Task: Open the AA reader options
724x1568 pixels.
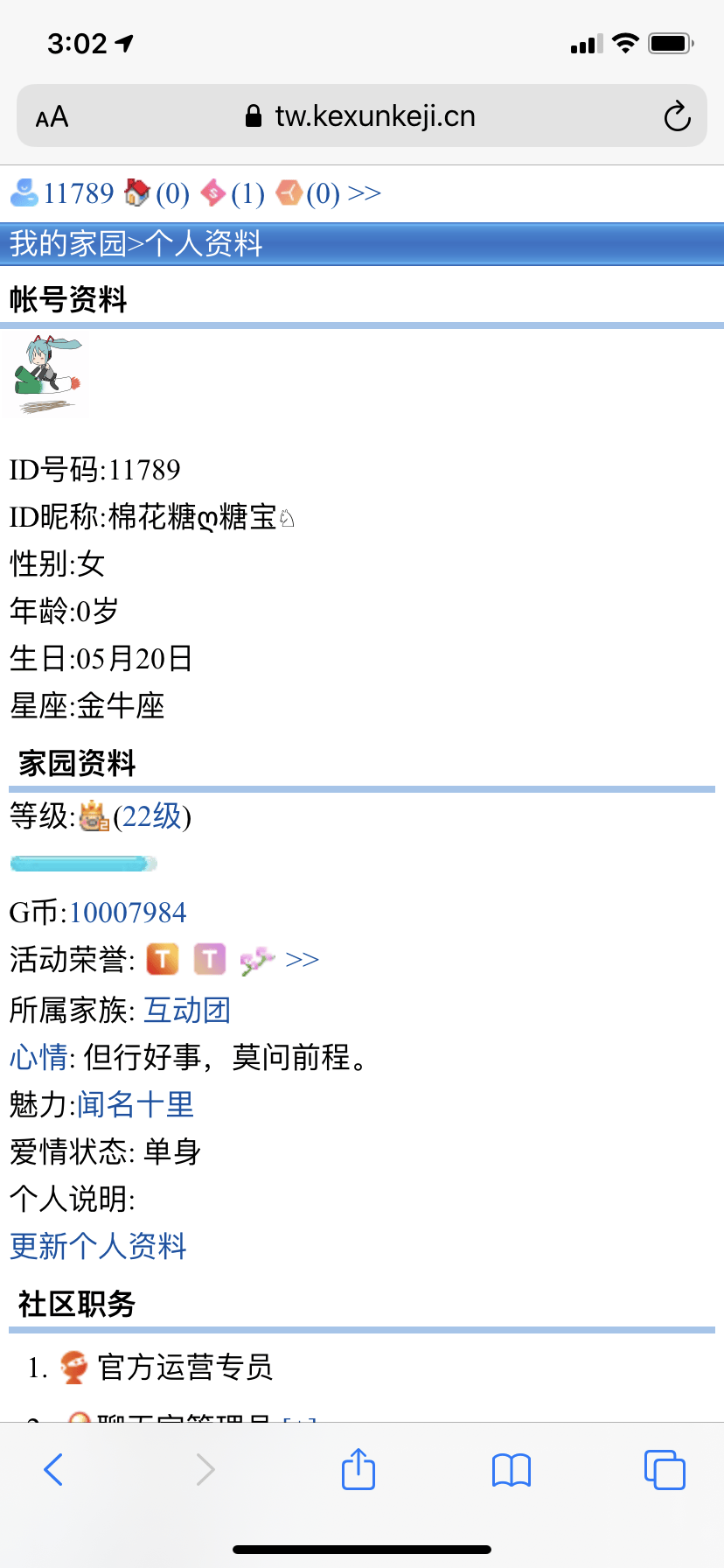Action: coord(52,116)
